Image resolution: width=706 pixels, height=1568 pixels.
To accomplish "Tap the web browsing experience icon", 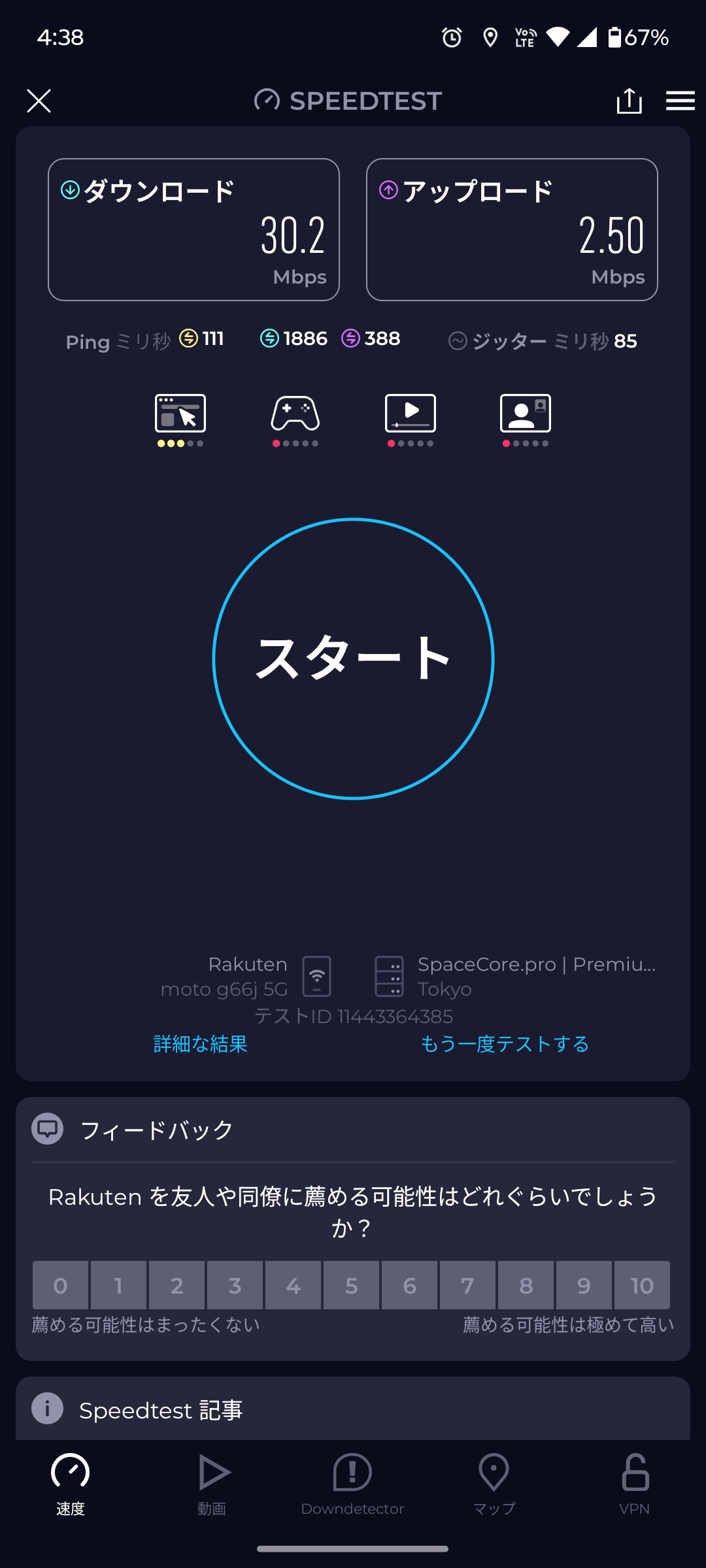I will pos(180,419).
